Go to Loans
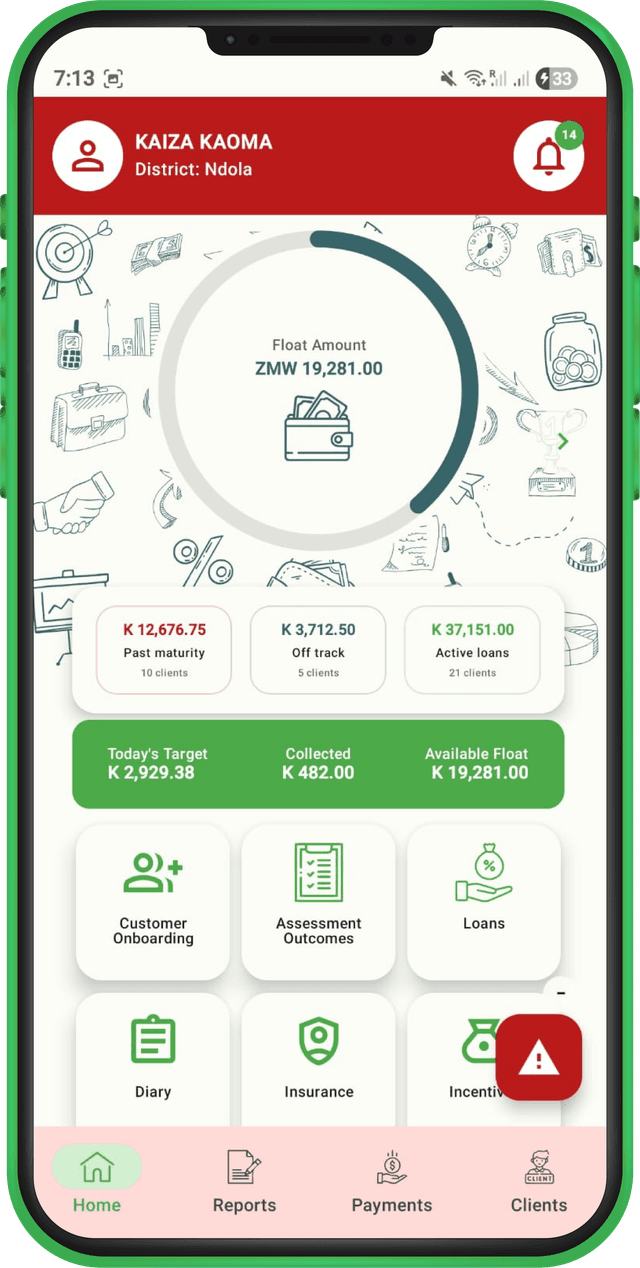The image size is (640, 1268). point(484,901)
